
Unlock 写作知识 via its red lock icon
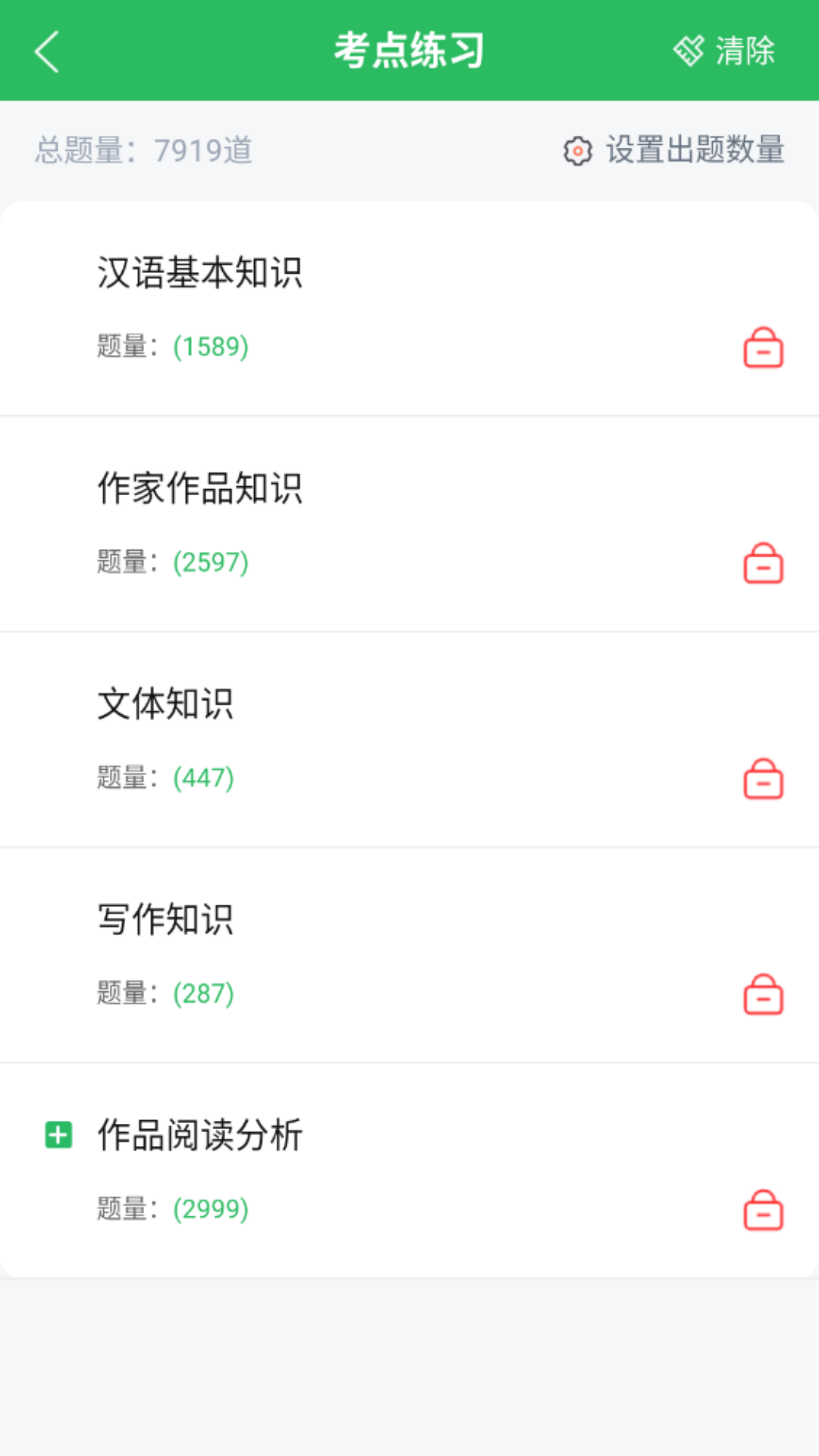(x=763, y=996)
